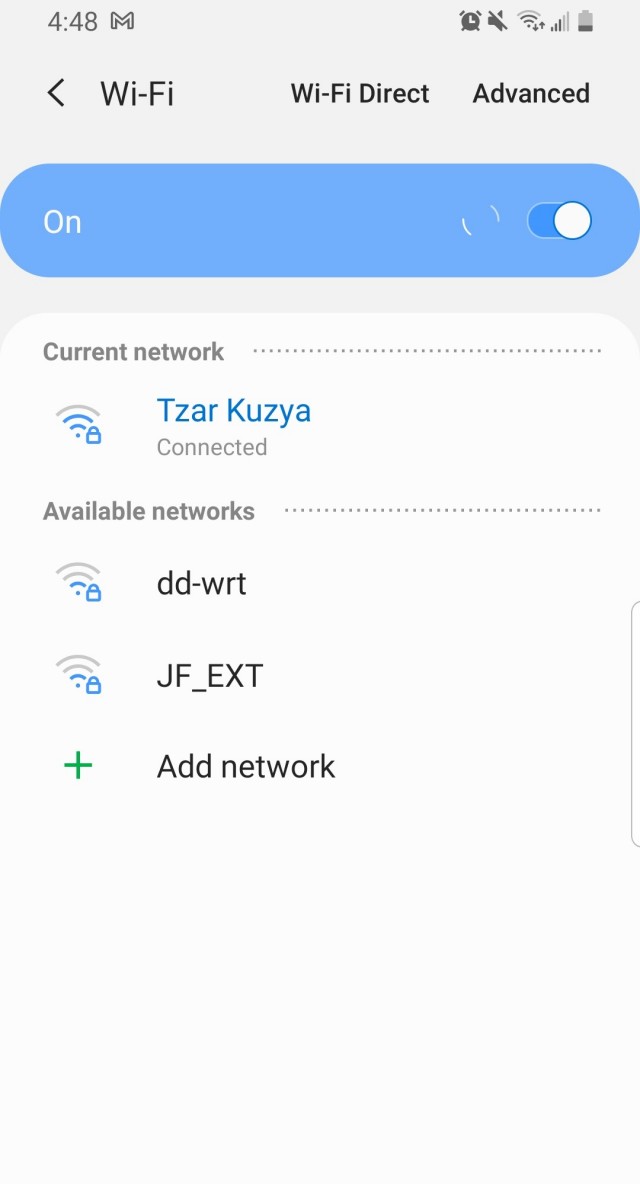Open Wi-Fi Direct
The height and width of the screenshot is (1184, 640).
[360, 94]
